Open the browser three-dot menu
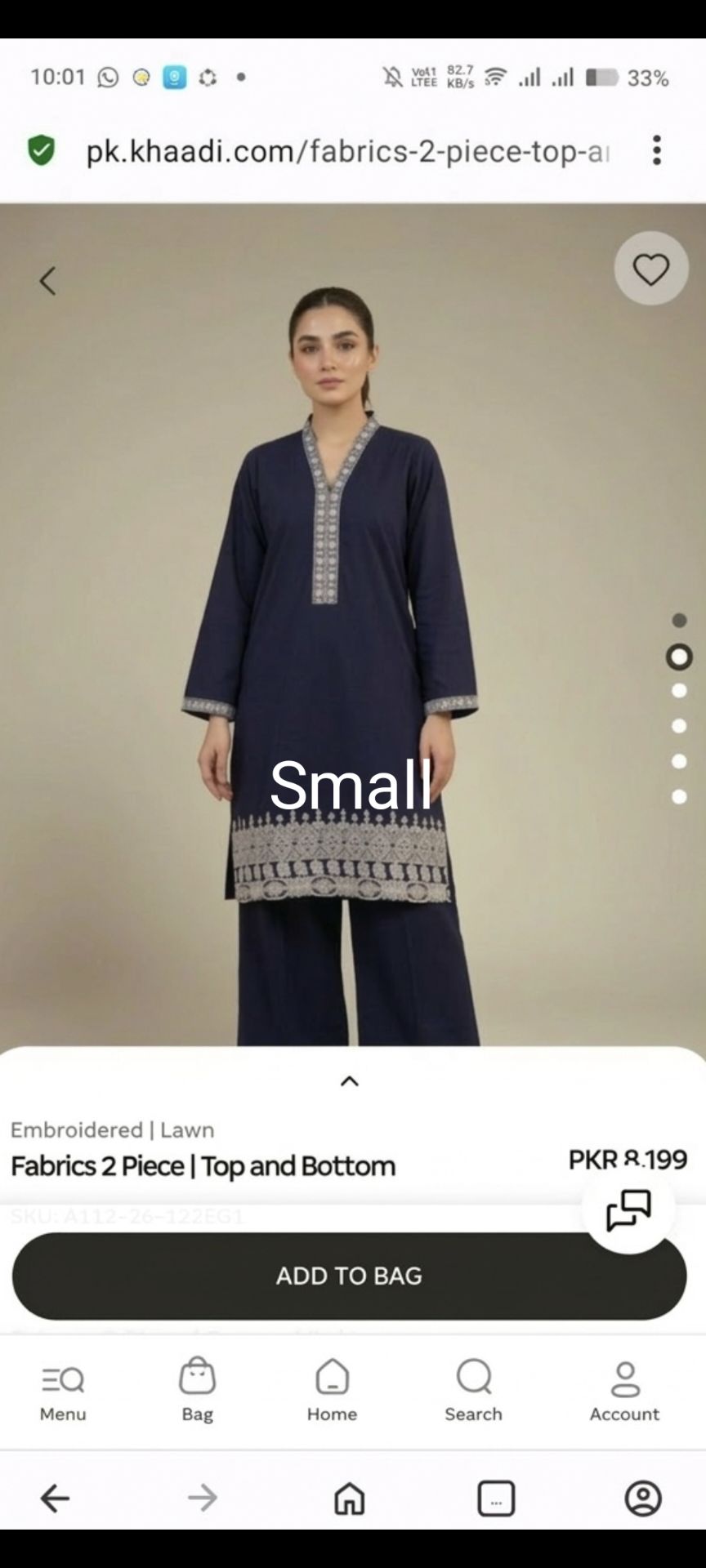Screen dimensions: 706x1568 point(657,152)
